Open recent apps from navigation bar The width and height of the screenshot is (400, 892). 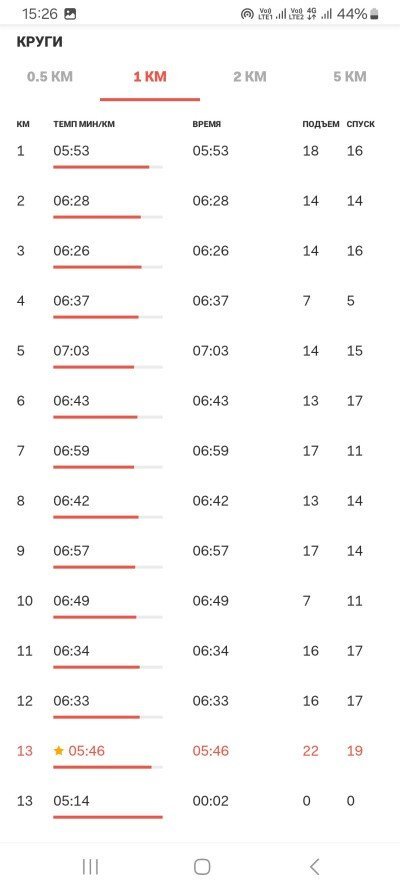coord(90,867)
